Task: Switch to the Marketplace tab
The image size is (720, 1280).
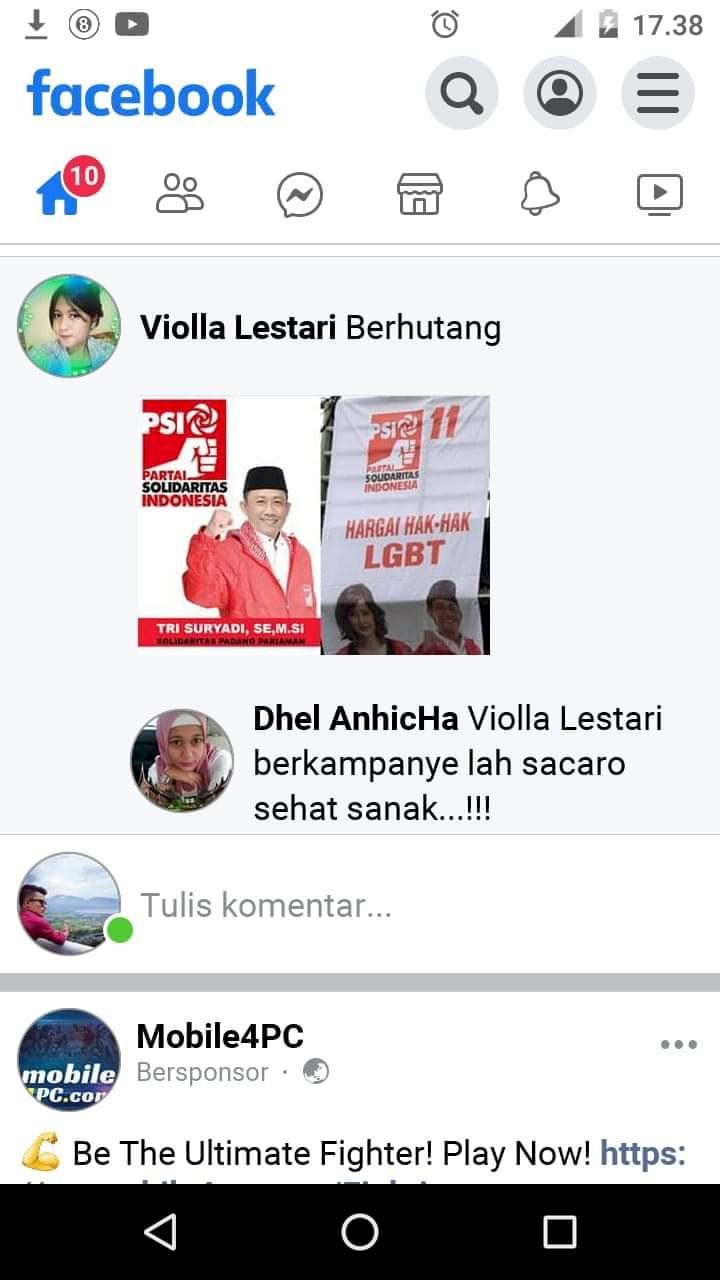Action: pyautogui.click(x=420, y=194)
